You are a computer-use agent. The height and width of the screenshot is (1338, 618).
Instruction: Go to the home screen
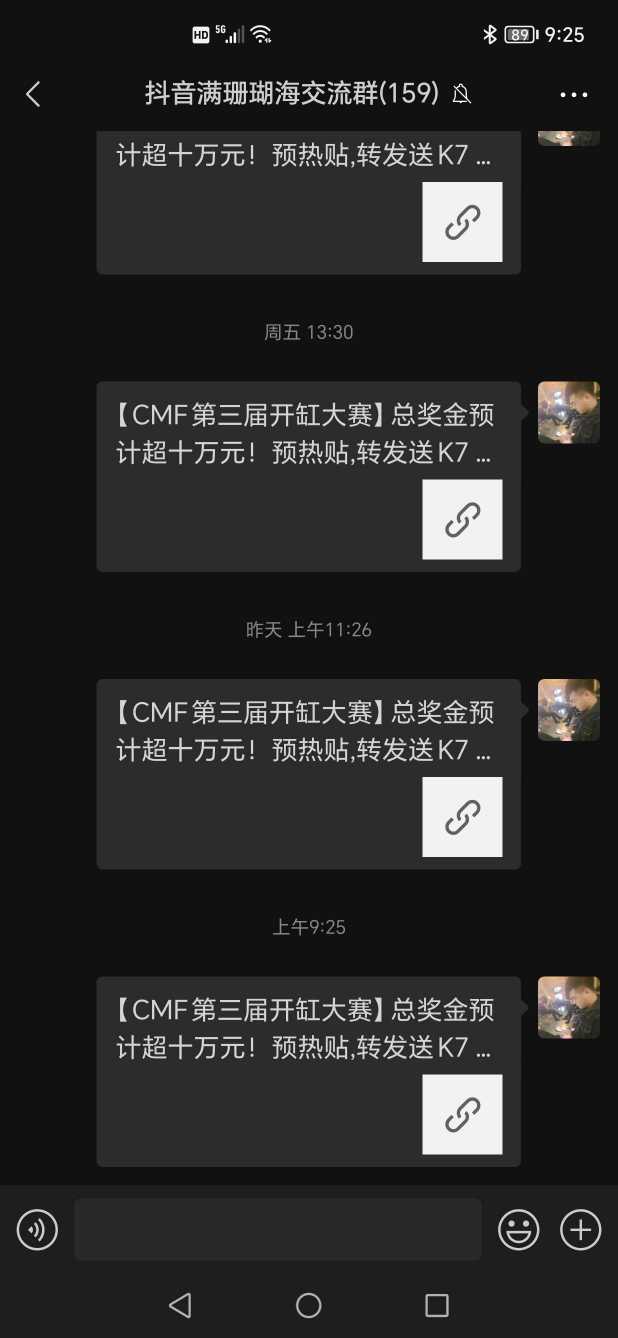coord(308,1304)
